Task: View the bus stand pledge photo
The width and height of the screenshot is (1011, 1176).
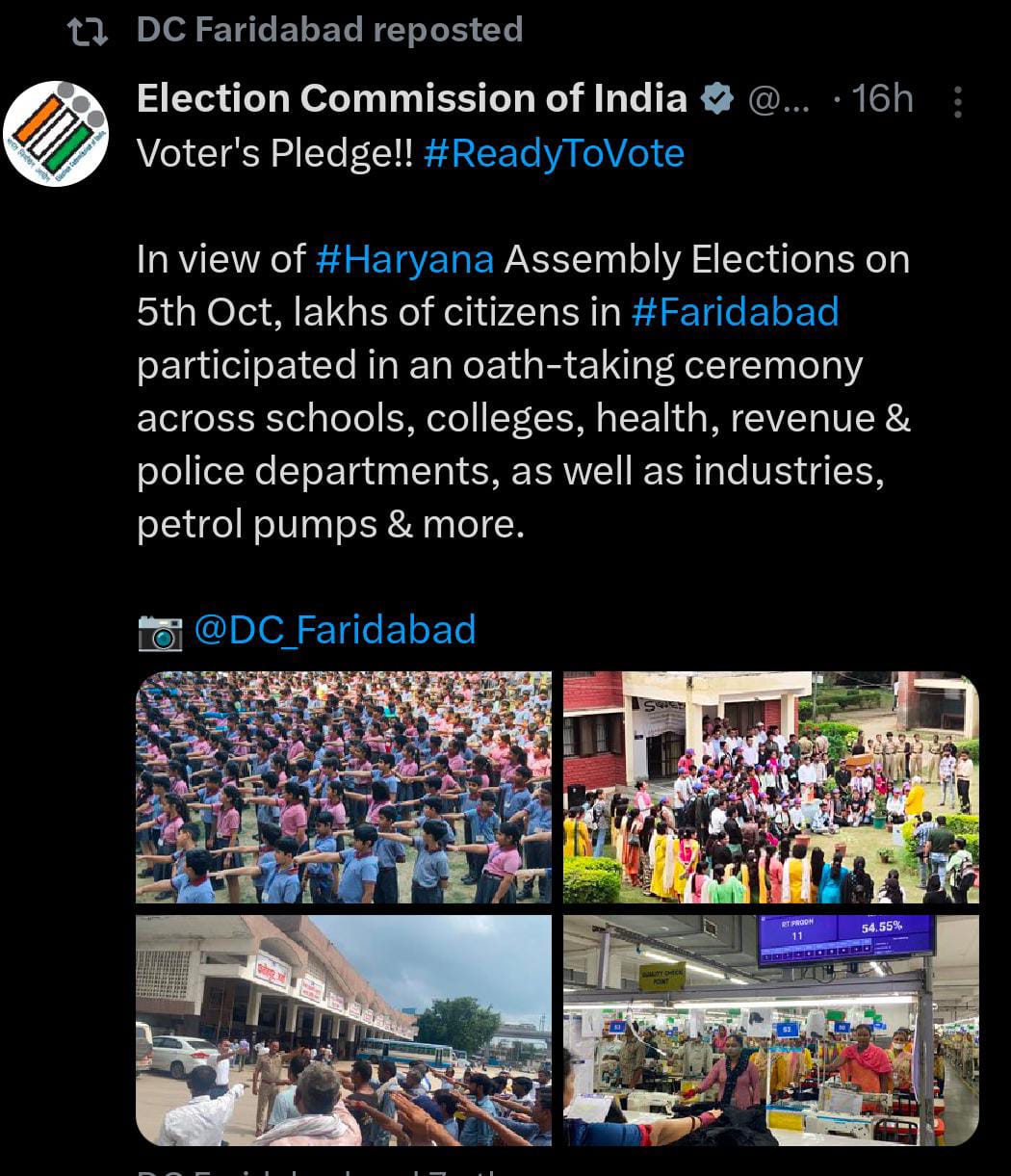Action: tap(344, 1030)
